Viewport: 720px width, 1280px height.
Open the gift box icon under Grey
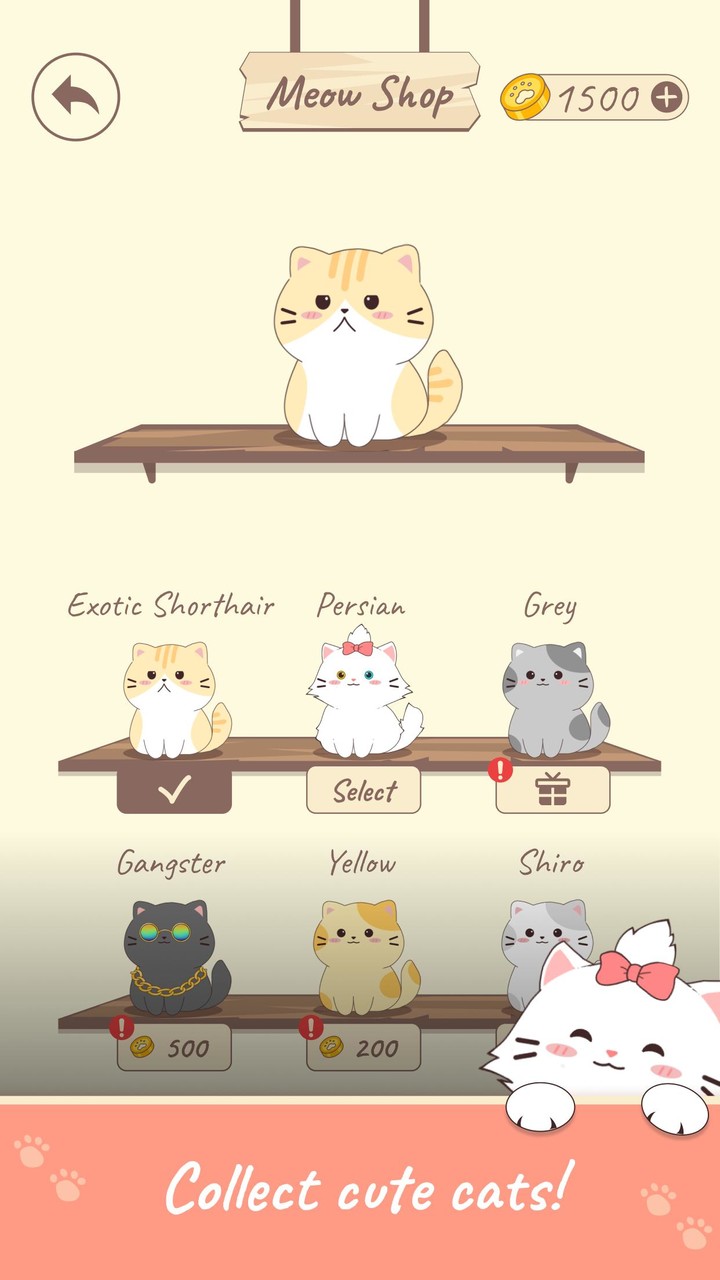[553, 789]
